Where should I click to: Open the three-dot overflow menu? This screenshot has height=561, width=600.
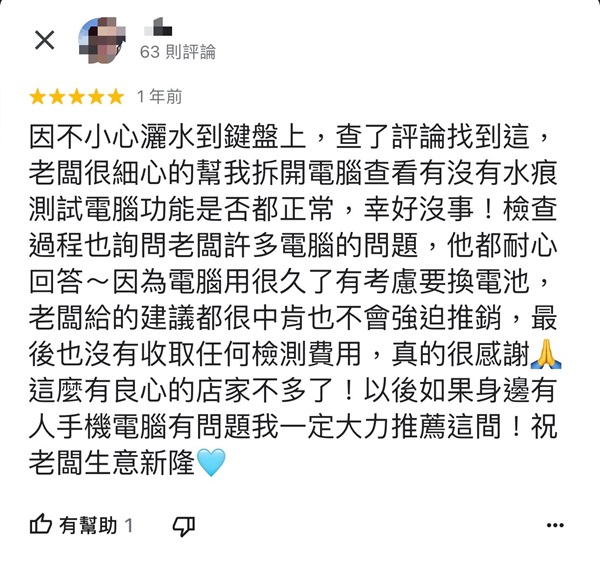point(555,526)
